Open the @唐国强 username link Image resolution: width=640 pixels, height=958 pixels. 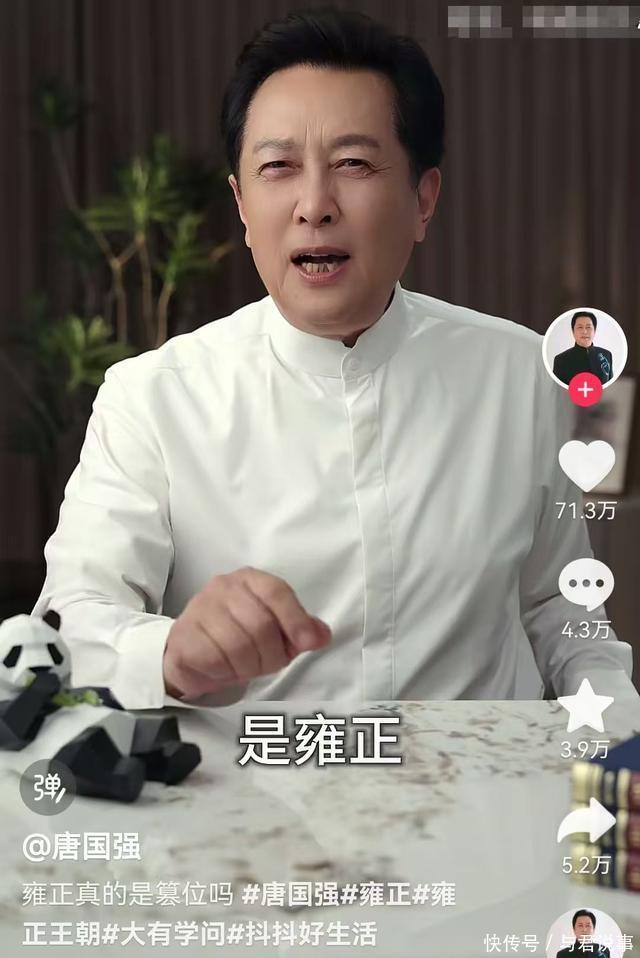(82, 848)
